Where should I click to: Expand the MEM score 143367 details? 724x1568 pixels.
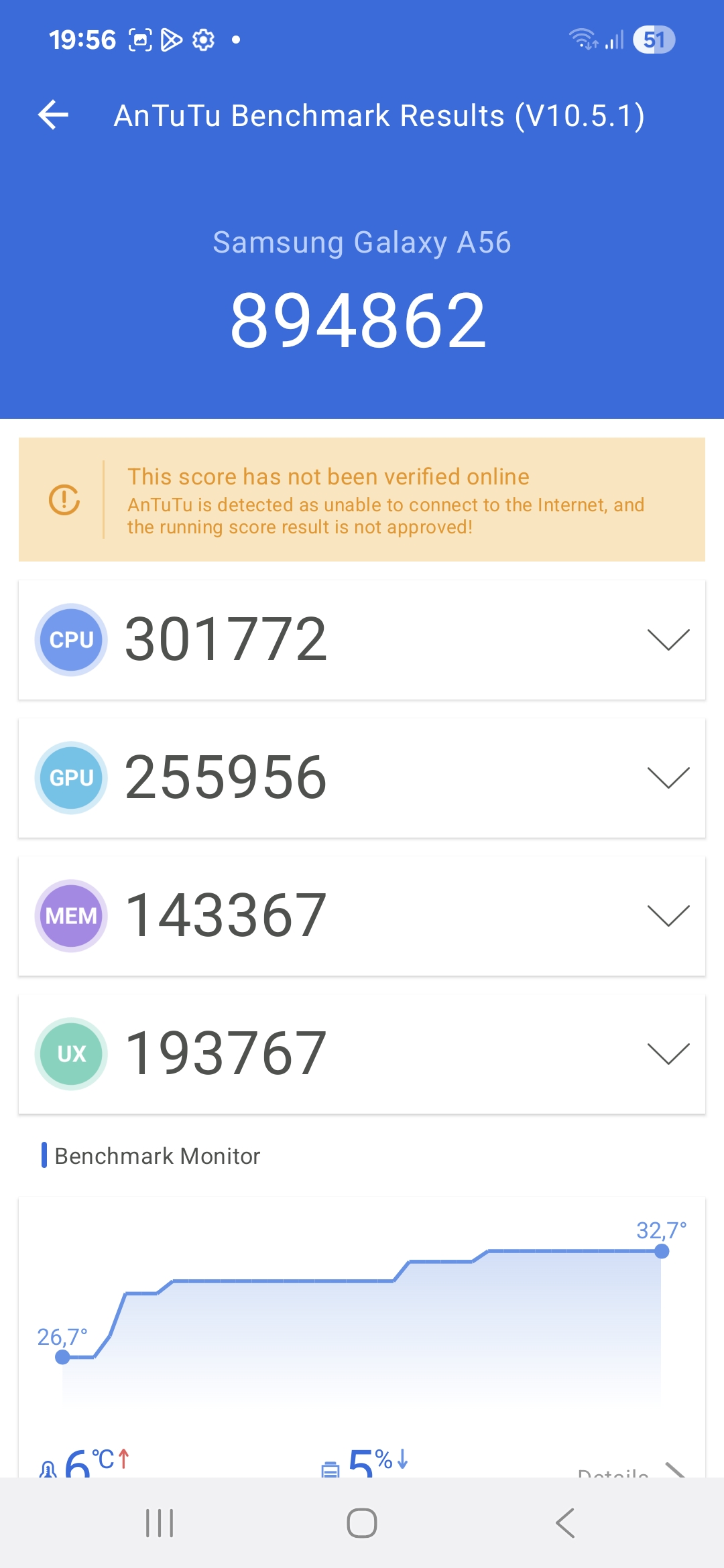pyautogui.click(x=362, y=916)
